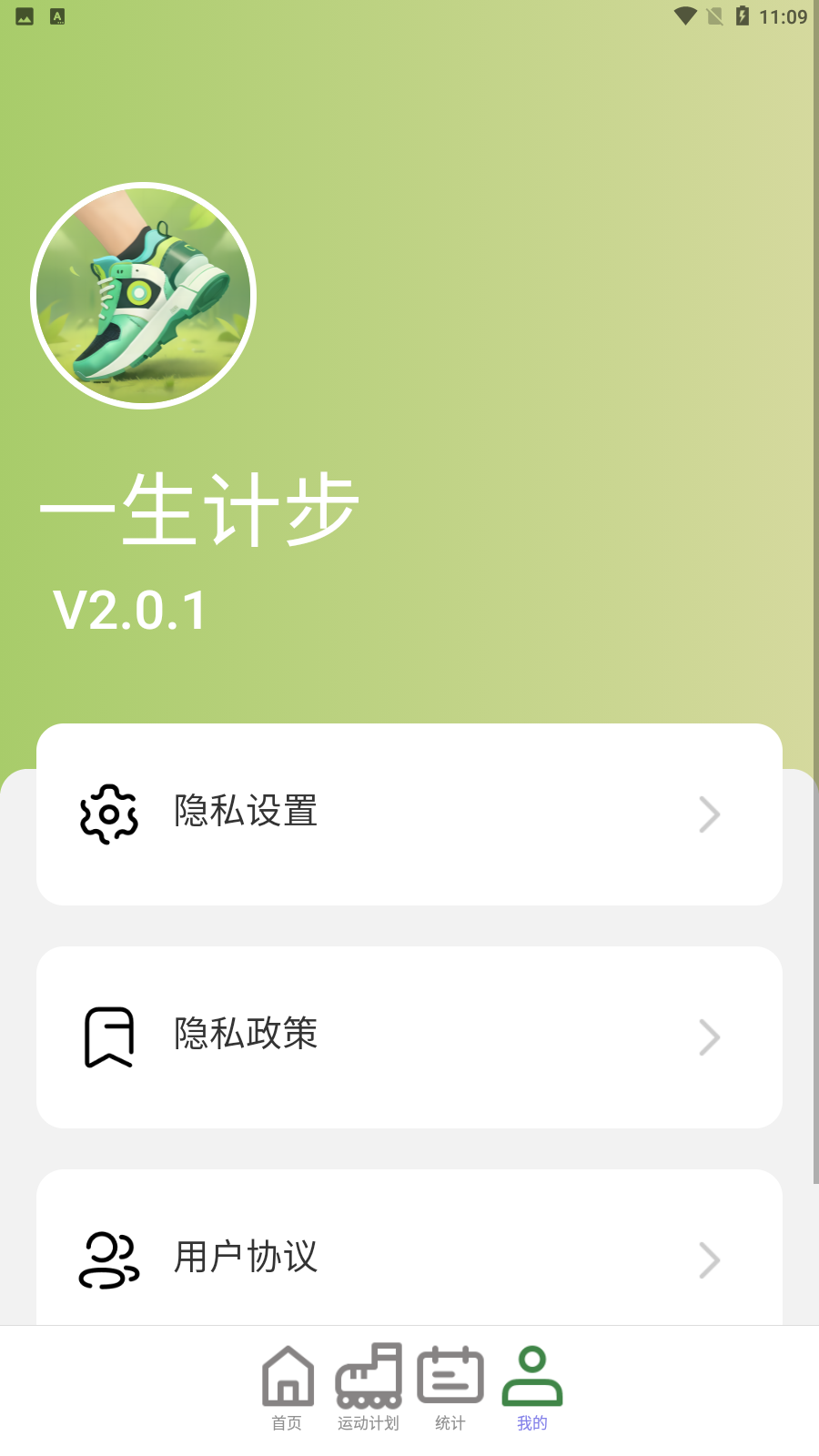Viewport: 819px width, 1456px height.
Task: Open the 隐私政策 privacy policy row
Action: [x=409, y=1036]
